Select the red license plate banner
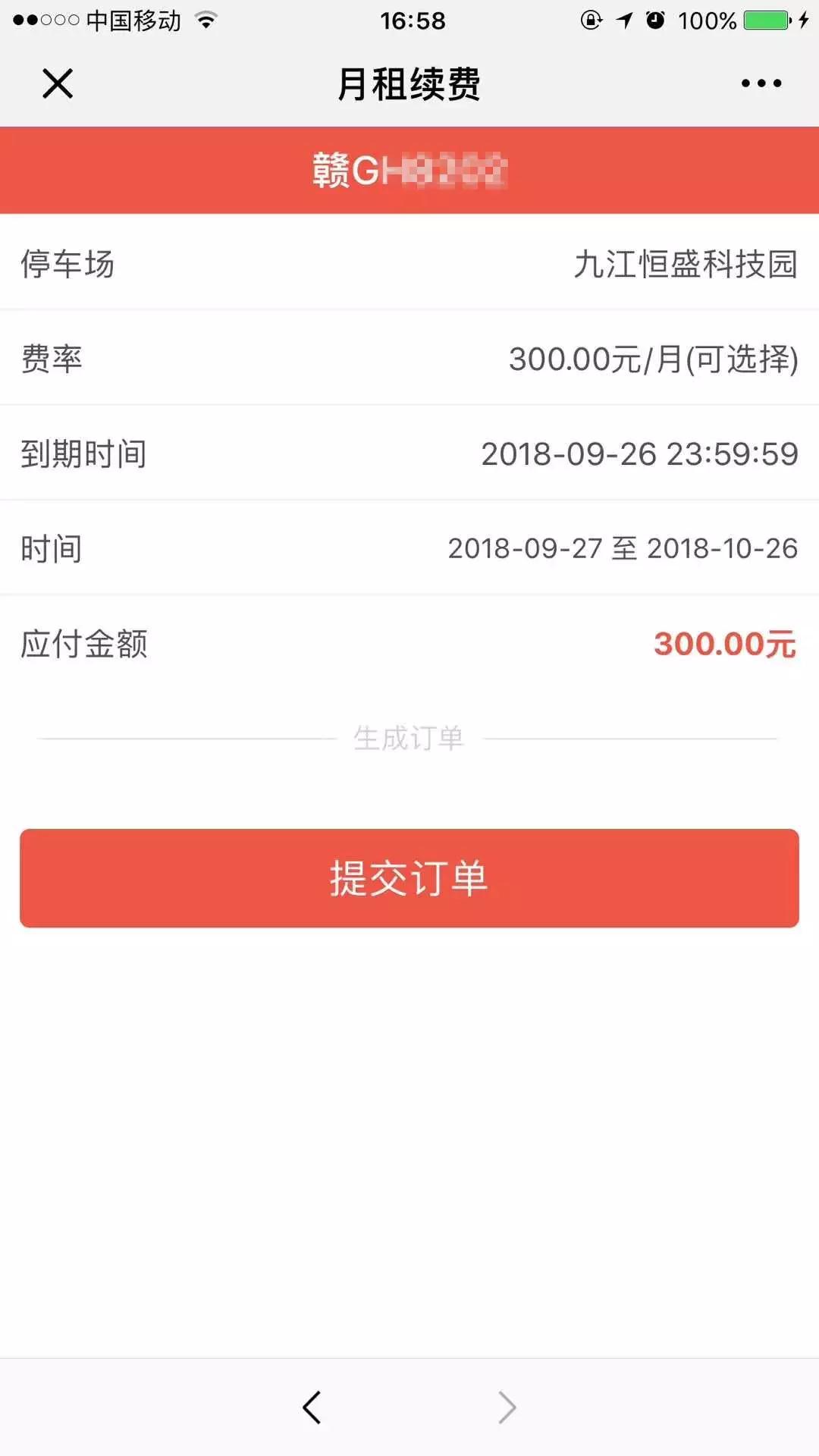This screenshot has height=1456, width=819. 409,168
